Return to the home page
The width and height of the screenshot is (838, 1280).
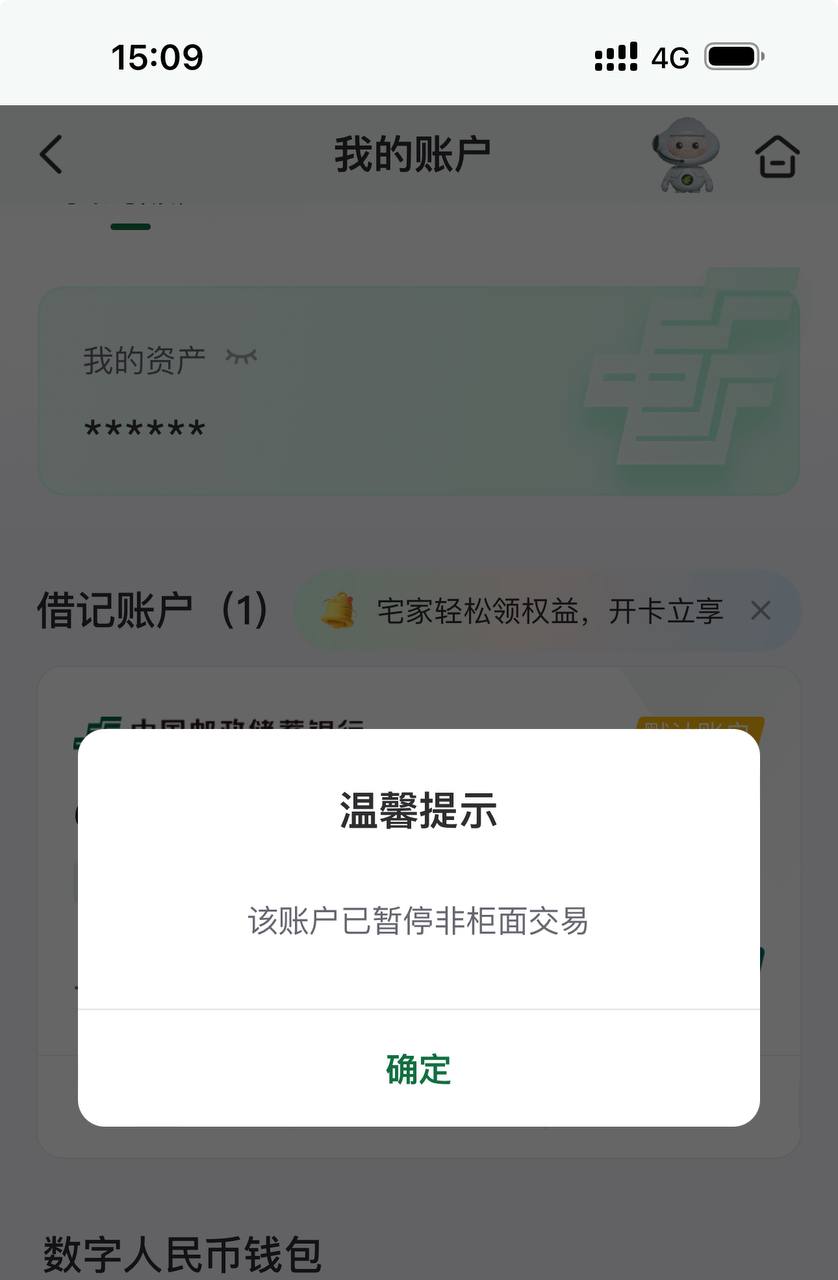click(777, 156)
